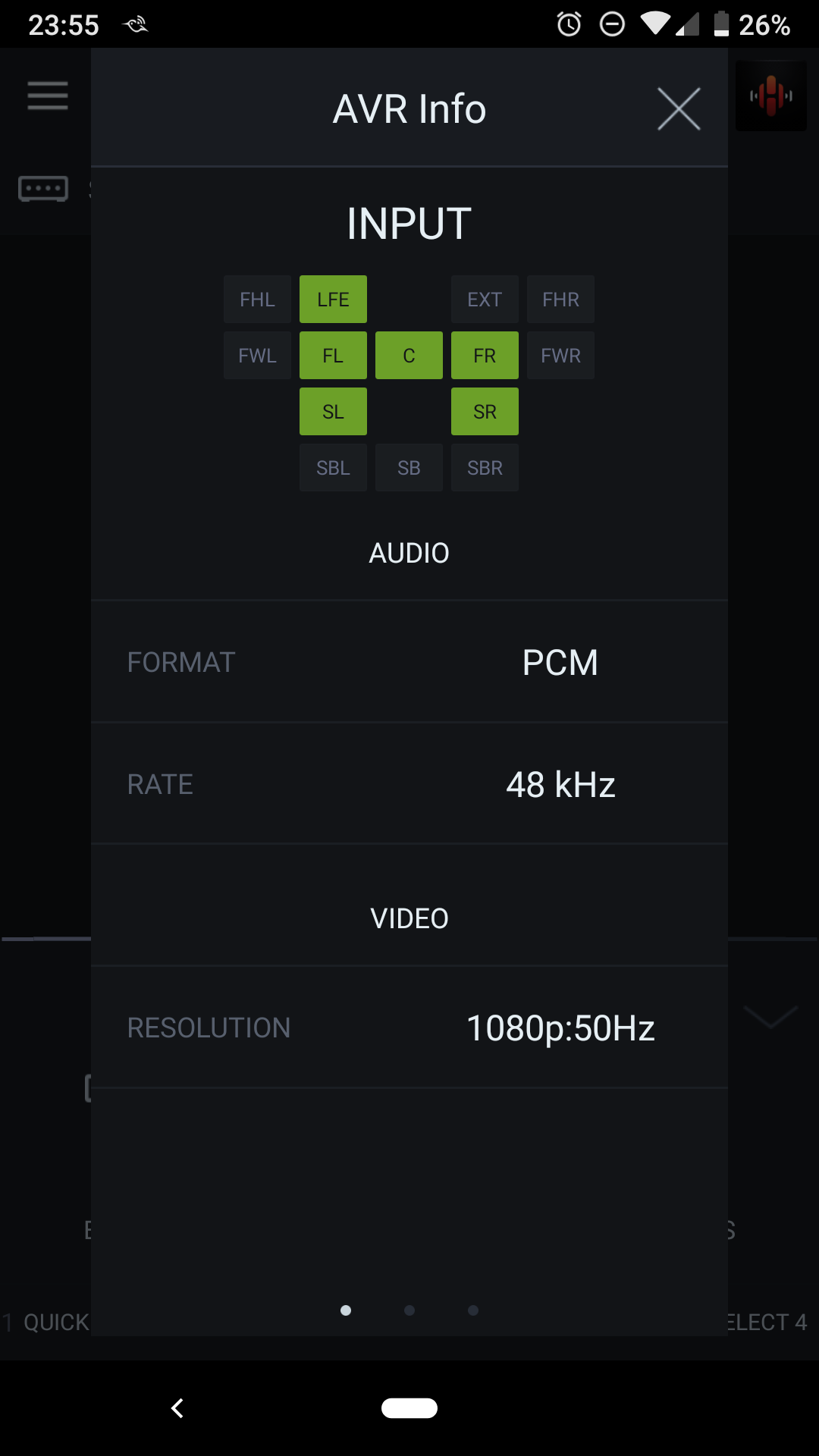
Task: Switch to the second page dot
Action: click(409, 1310)
